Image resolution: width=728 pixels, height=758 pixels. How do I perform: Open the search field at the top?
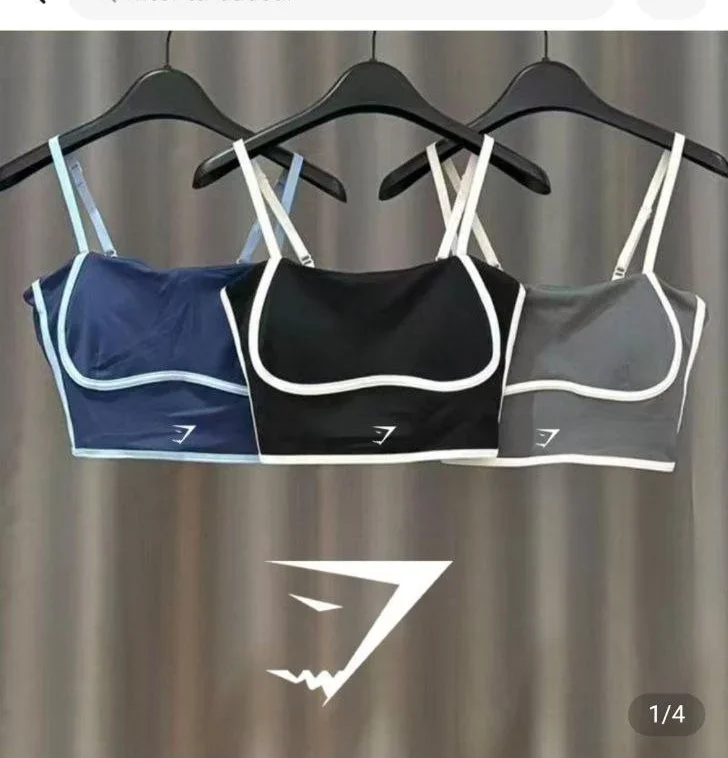click(x=340, y=7)
